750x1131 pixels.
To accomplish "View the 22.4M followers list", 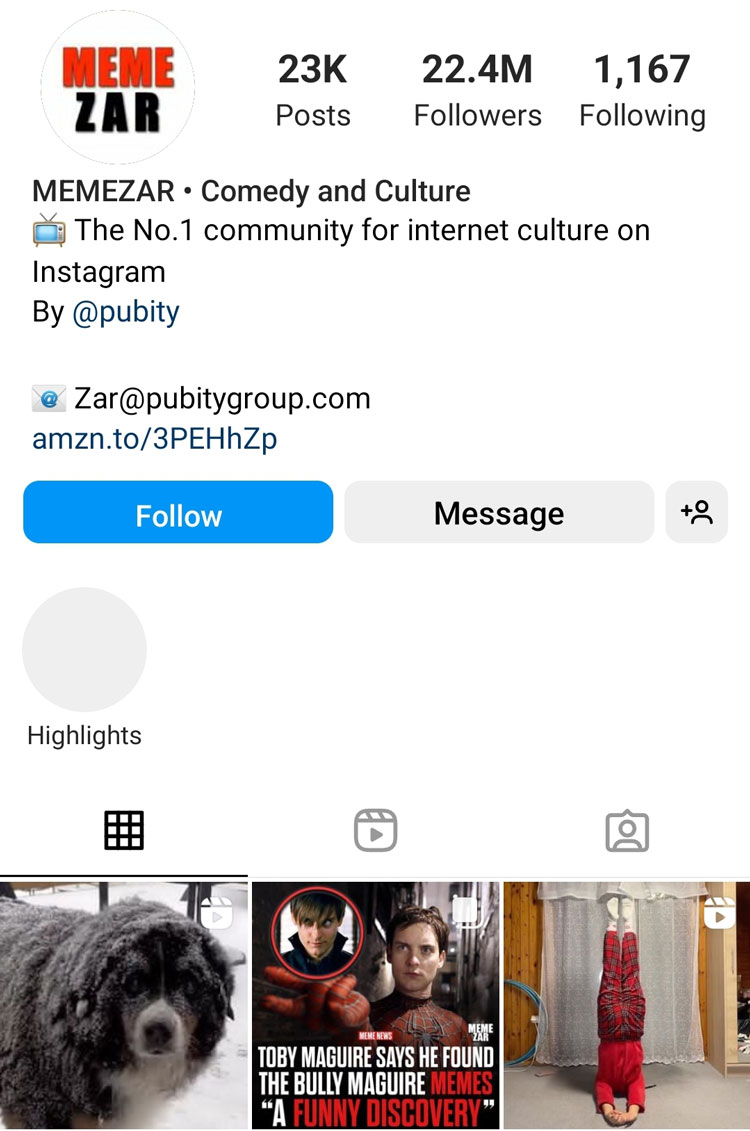I will click(x=477, y=90).
